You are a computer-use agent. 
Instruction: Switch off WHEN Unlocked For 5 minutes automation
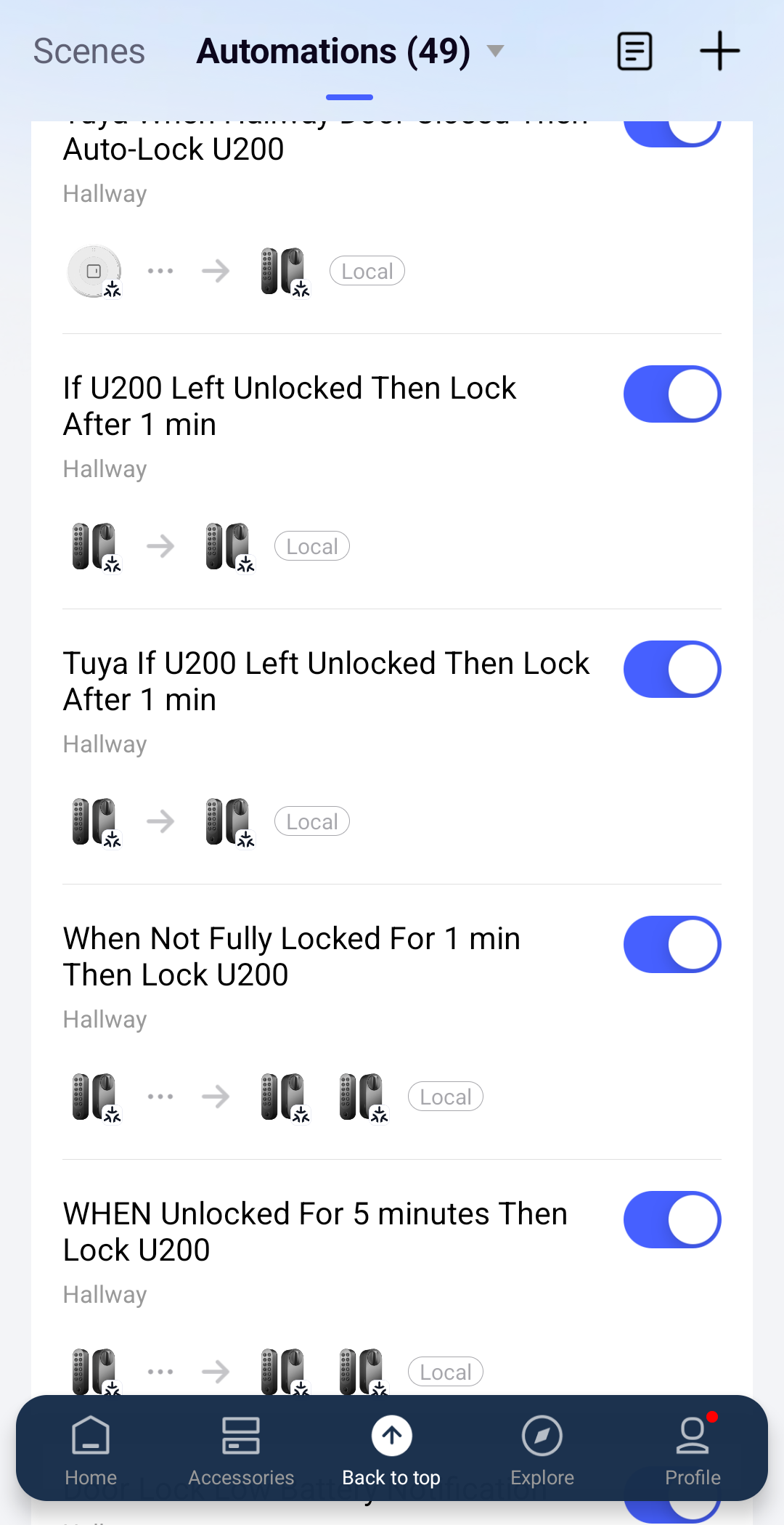click(x=672, y=1219)
